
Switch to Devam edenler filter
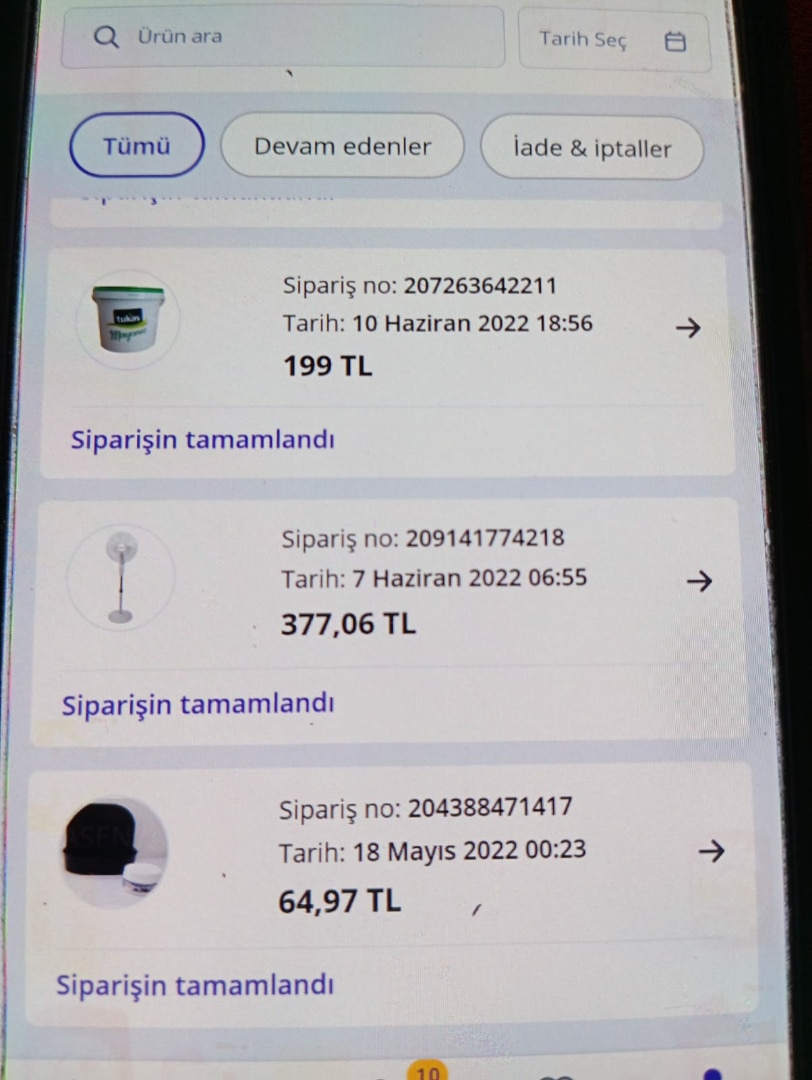pos(342,147)
